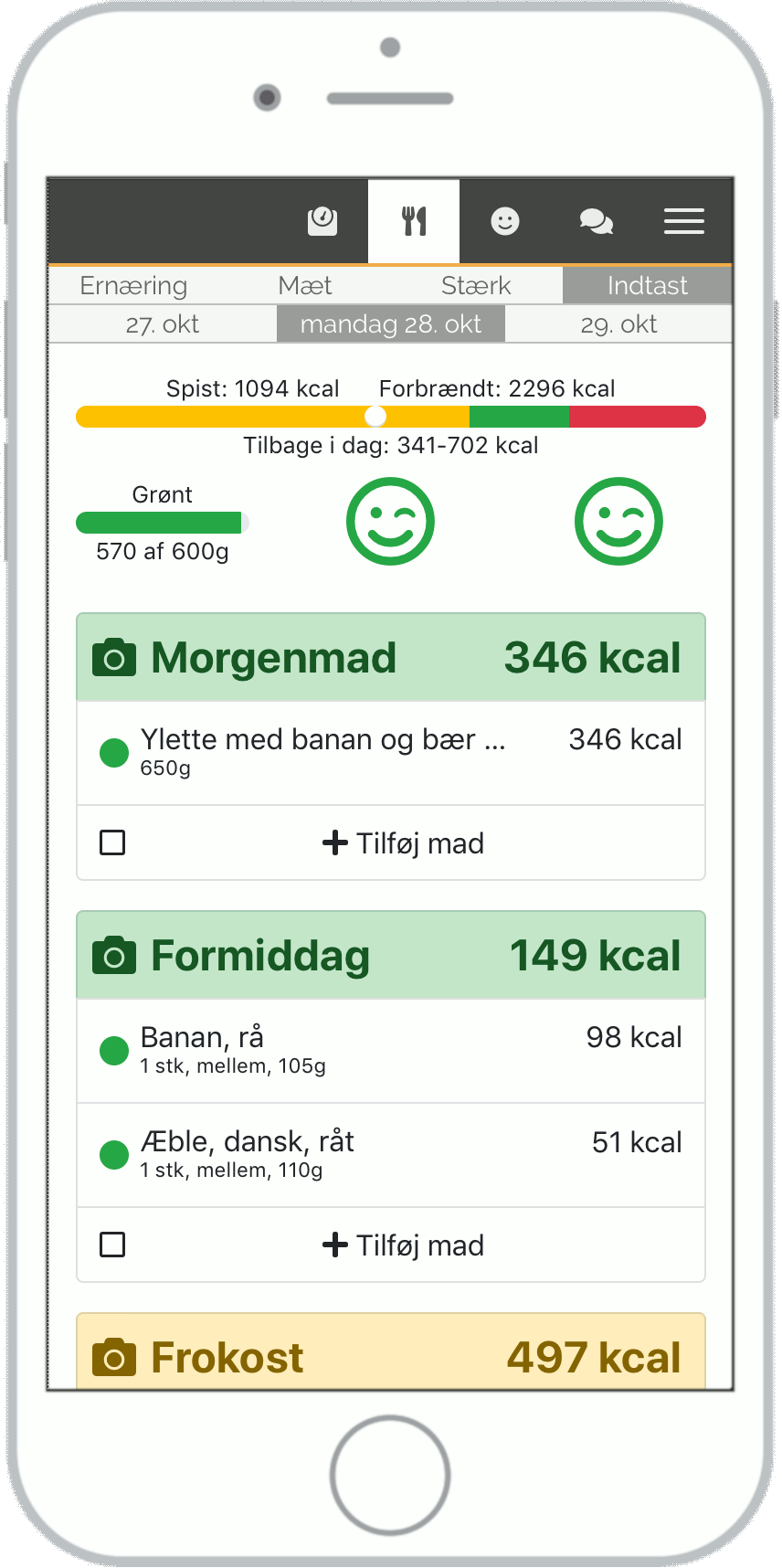Open the hamburger menu
The height and width of the screenshot is (1568, 782).
pyautogui.click(x=683, y=220)
